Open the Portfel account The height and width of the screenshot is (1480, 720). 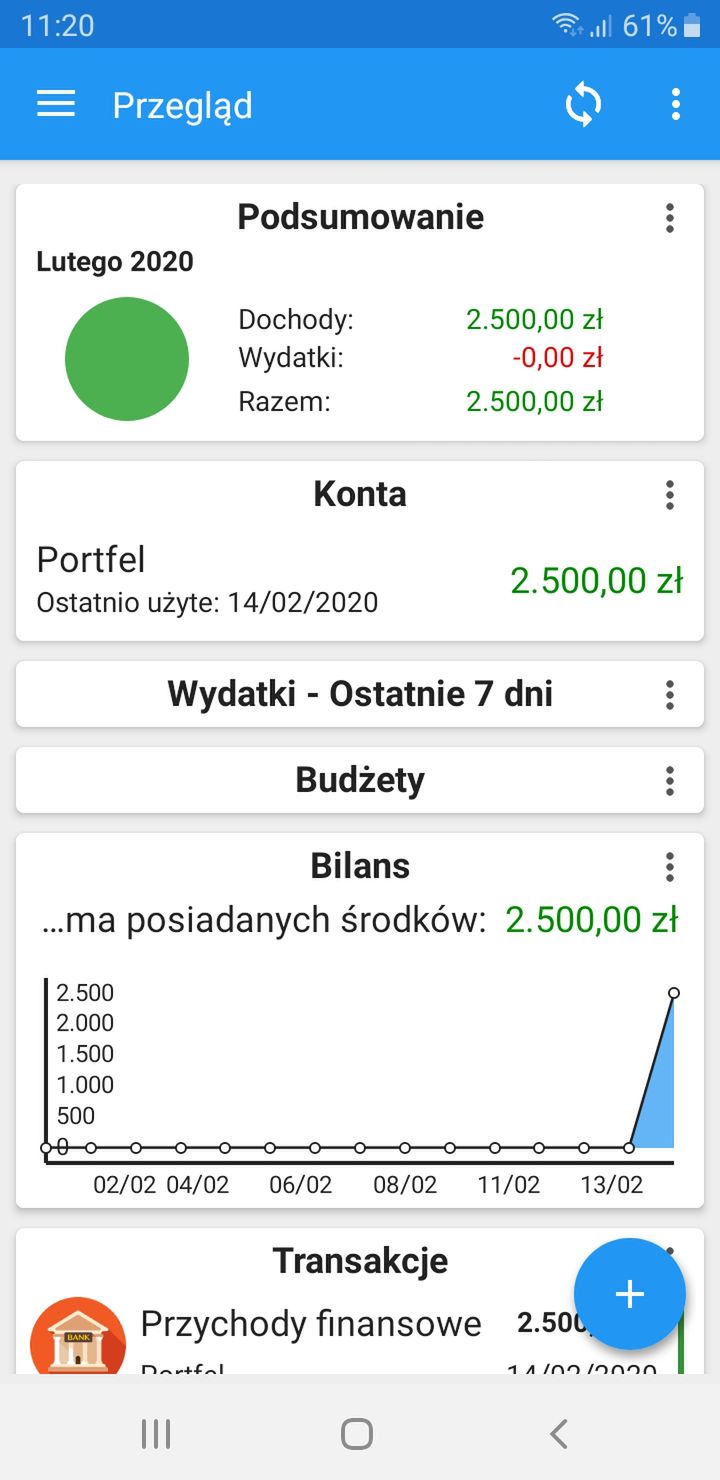click(x=360, y=580)
